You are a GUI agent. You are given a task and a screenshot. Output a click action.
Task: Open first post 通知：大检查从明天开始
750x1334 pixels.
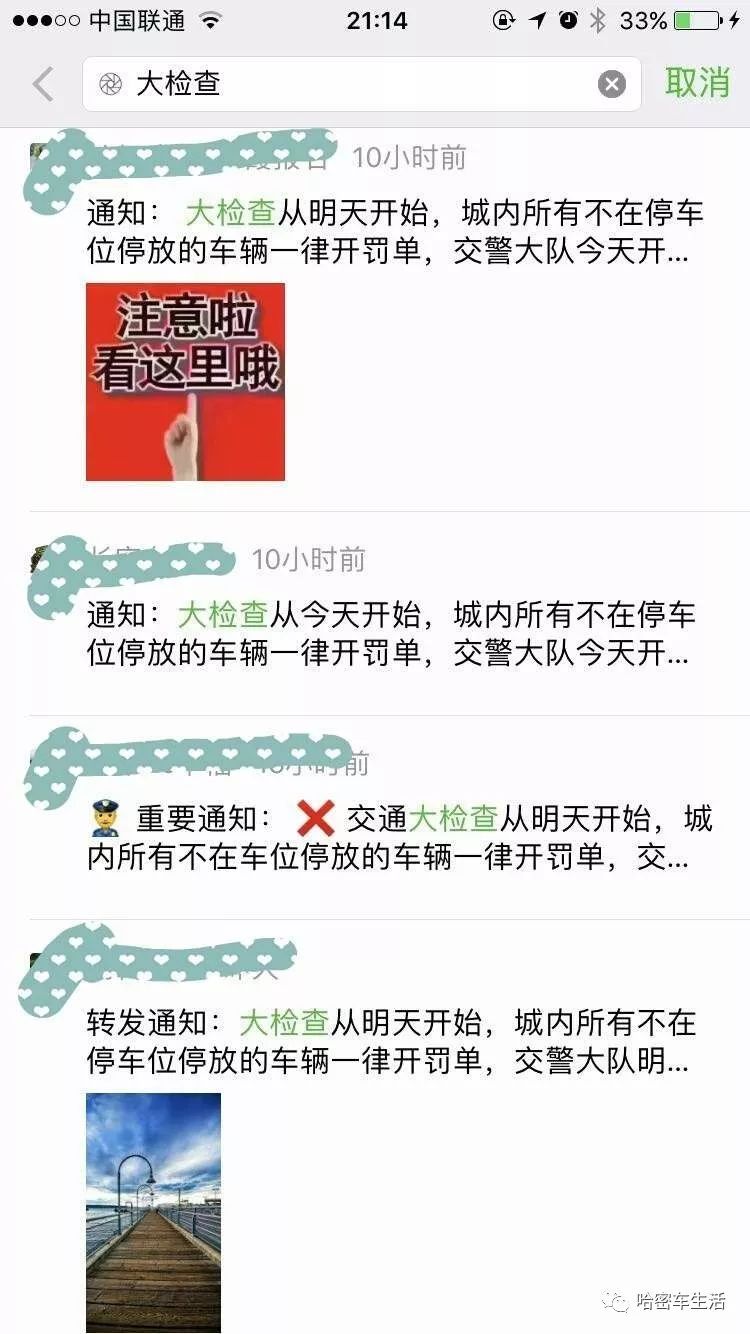[x=395, y=231]
